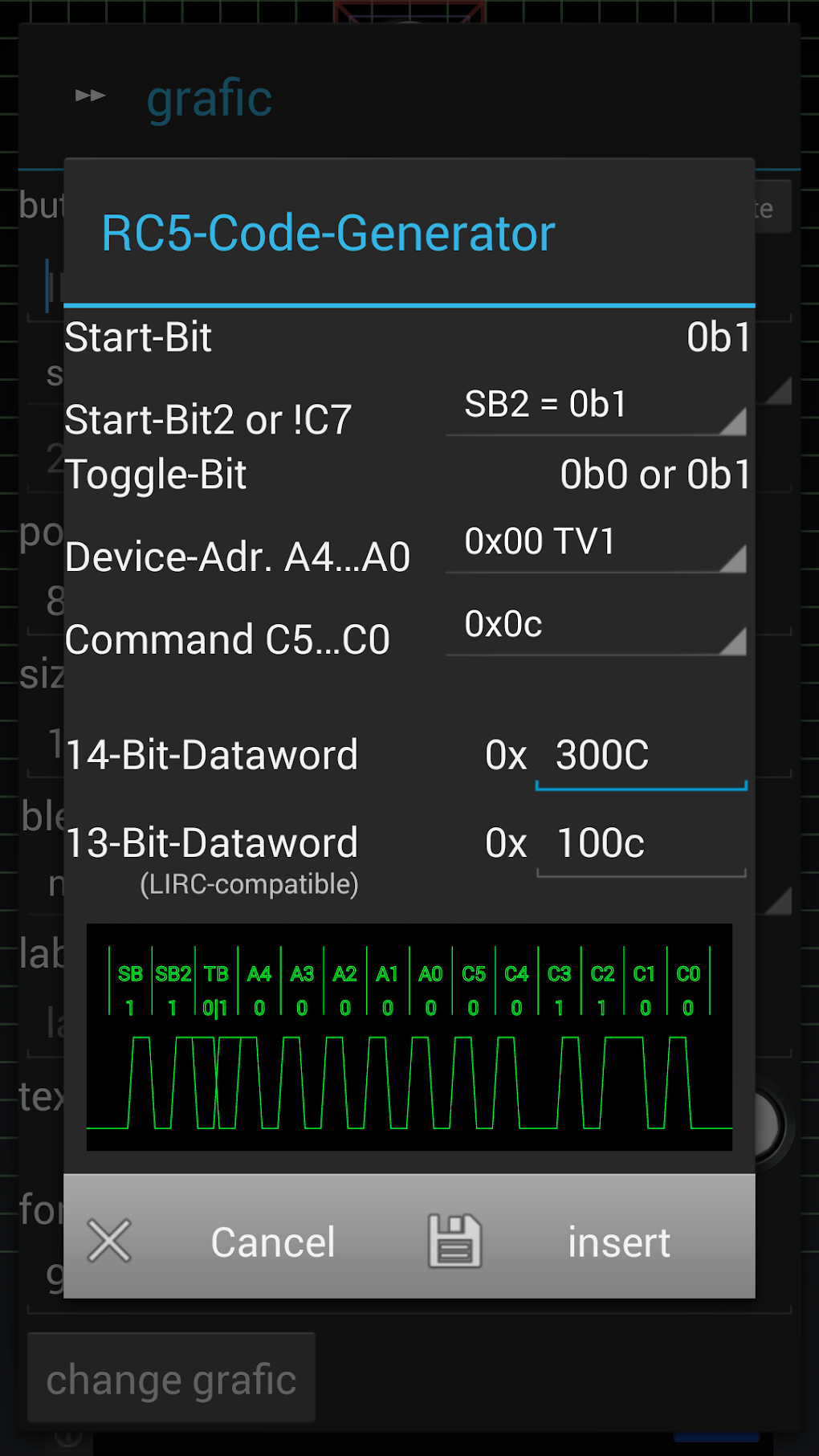Tap the C3 bit label in the waveform
Screen dimensions: 819x1456
click(559, 973)
